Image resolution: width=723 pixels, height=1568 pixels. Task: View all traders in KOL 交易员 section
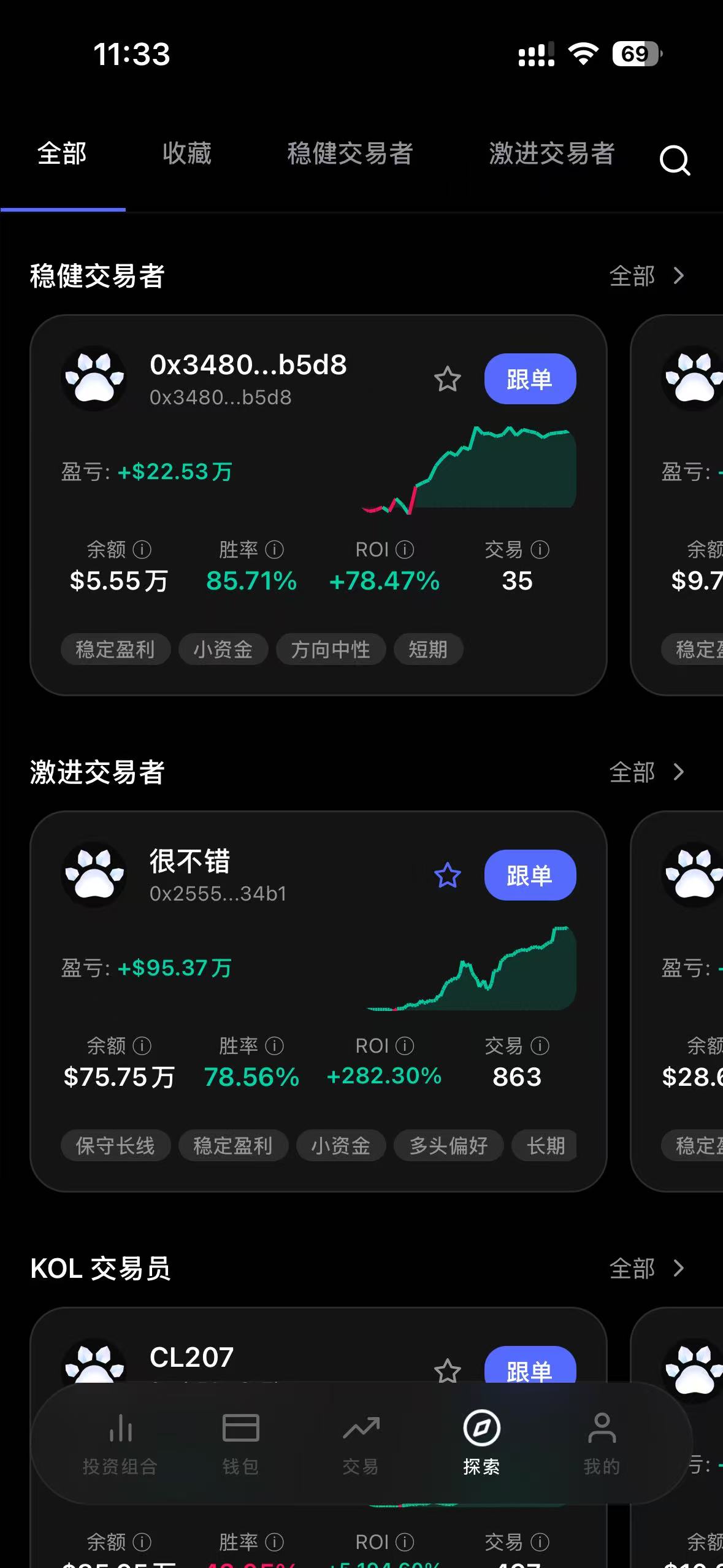click(x=646, y=1269)
